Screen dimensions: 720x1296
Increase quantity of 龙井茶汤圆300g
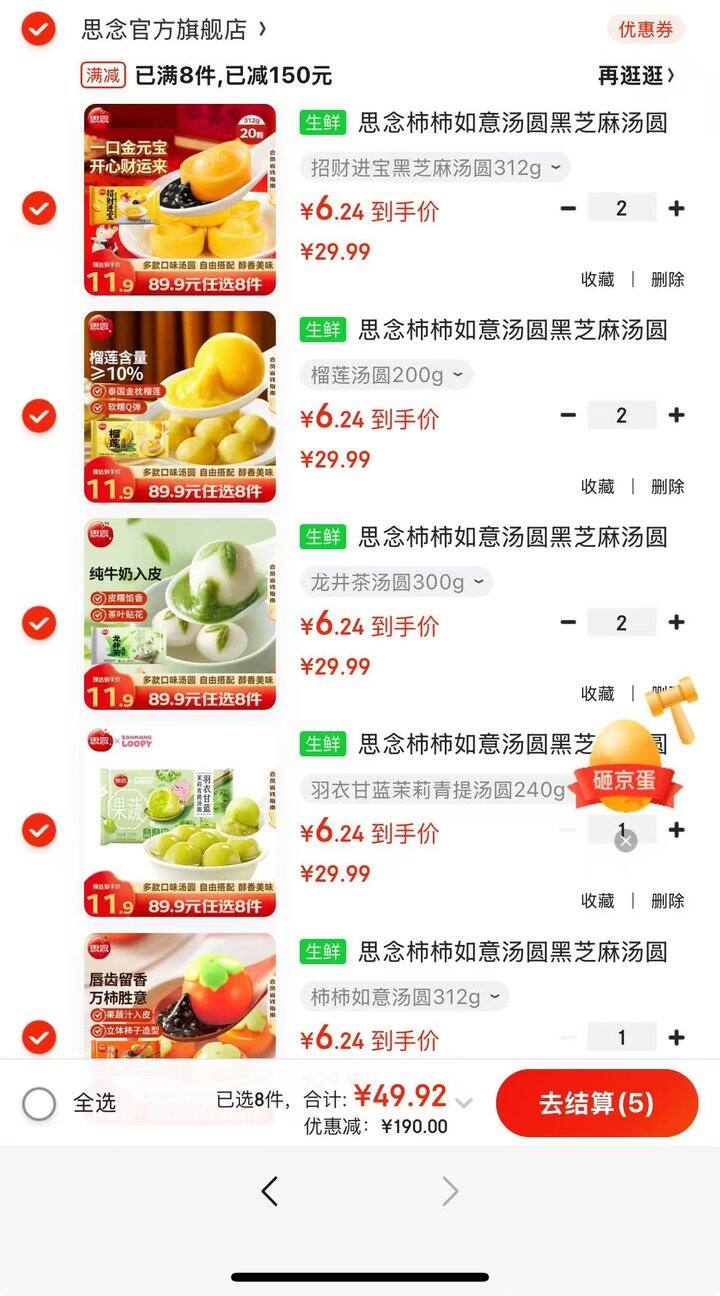point(677,622)
